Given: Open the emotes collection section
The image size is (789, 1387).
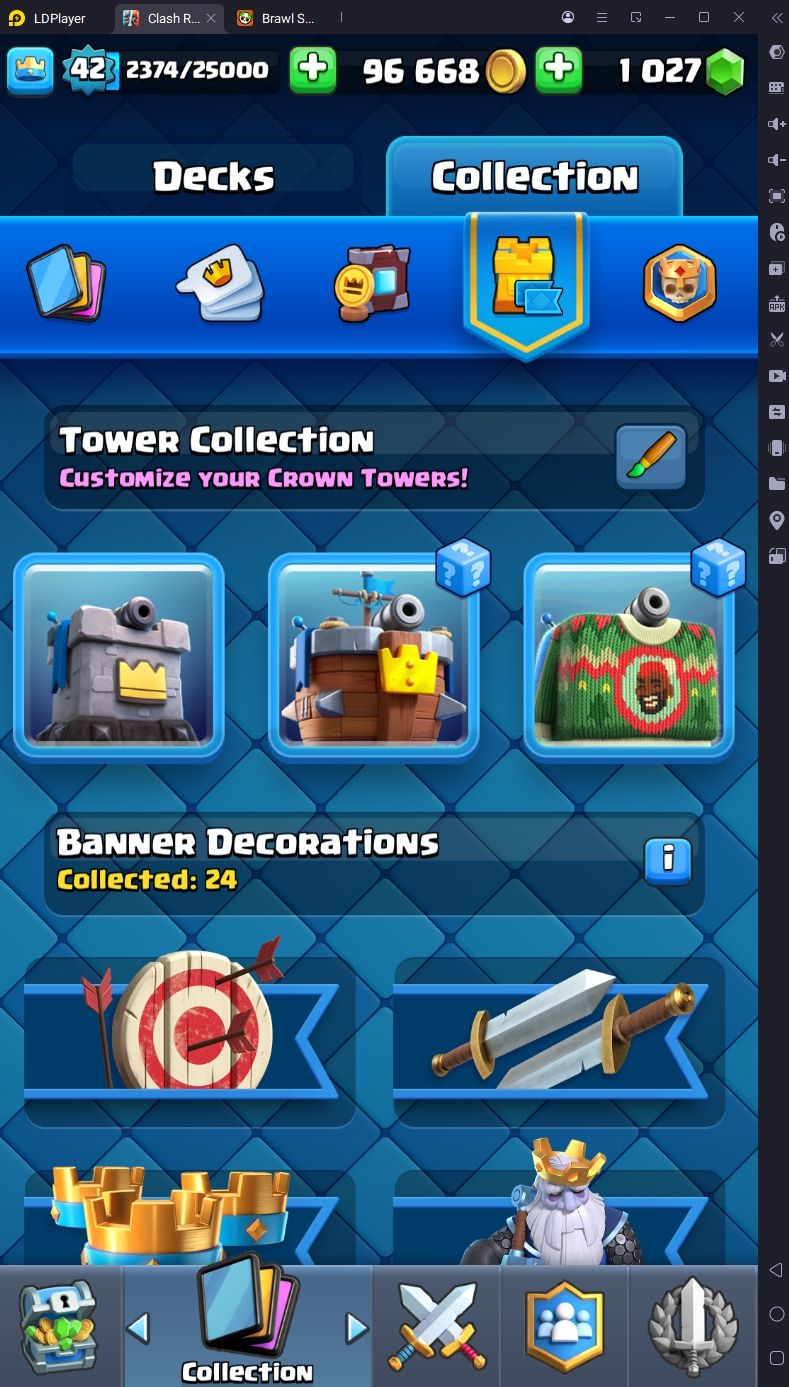Looking at the screenshot, I should [219, 283].
